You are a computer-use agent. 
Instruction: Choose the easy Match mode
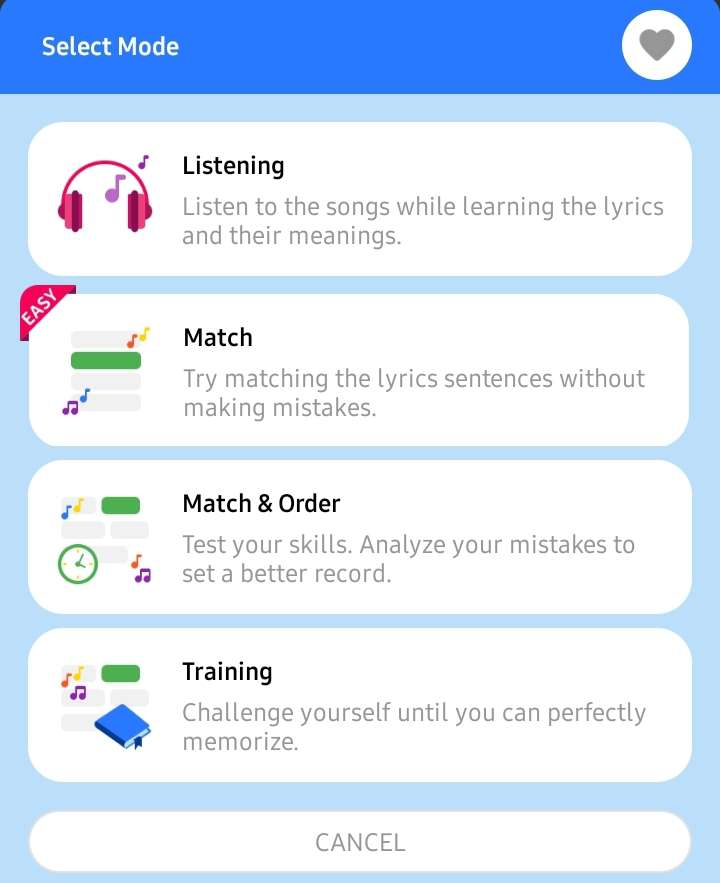[359, 370]
